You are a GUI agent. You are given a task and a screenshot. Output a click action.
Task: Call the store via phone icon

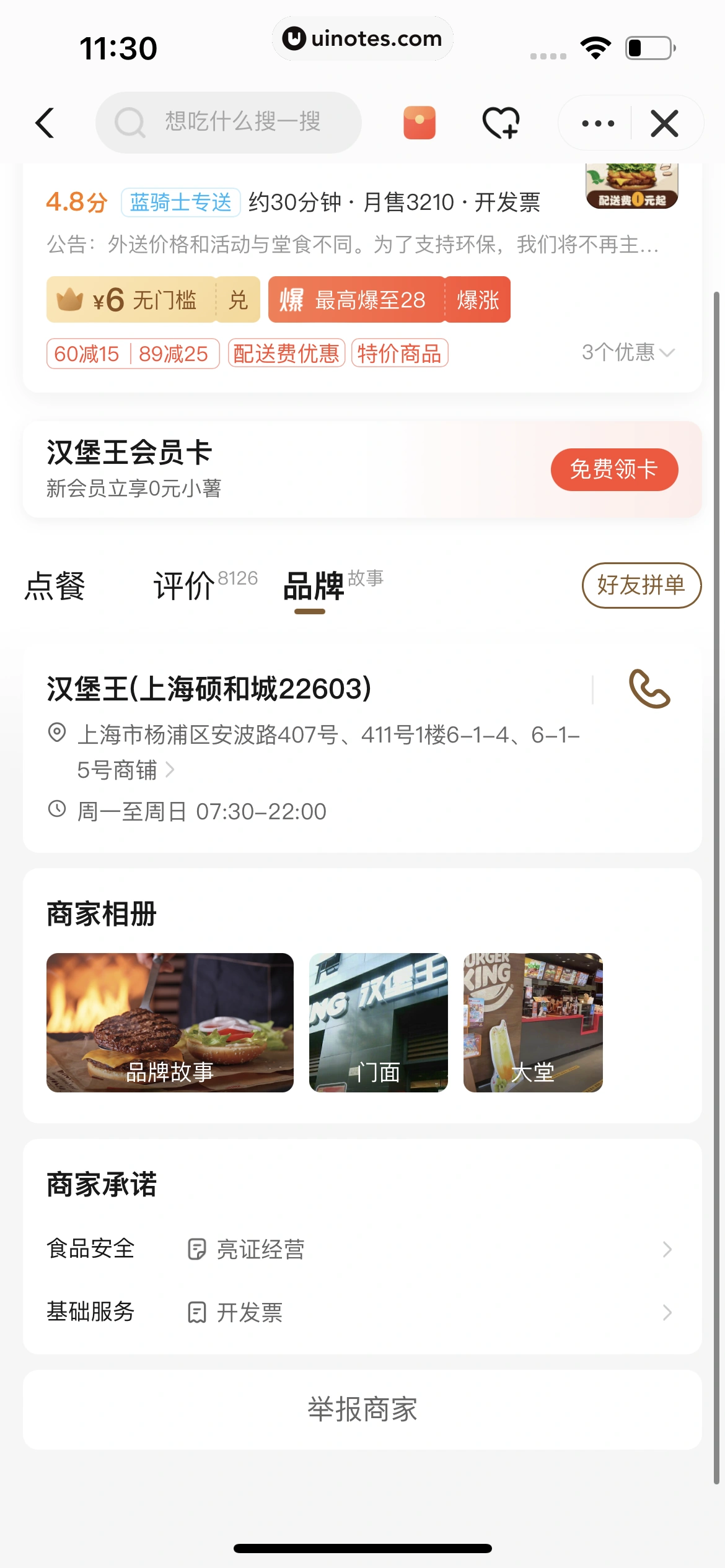(x=649, y=689)
